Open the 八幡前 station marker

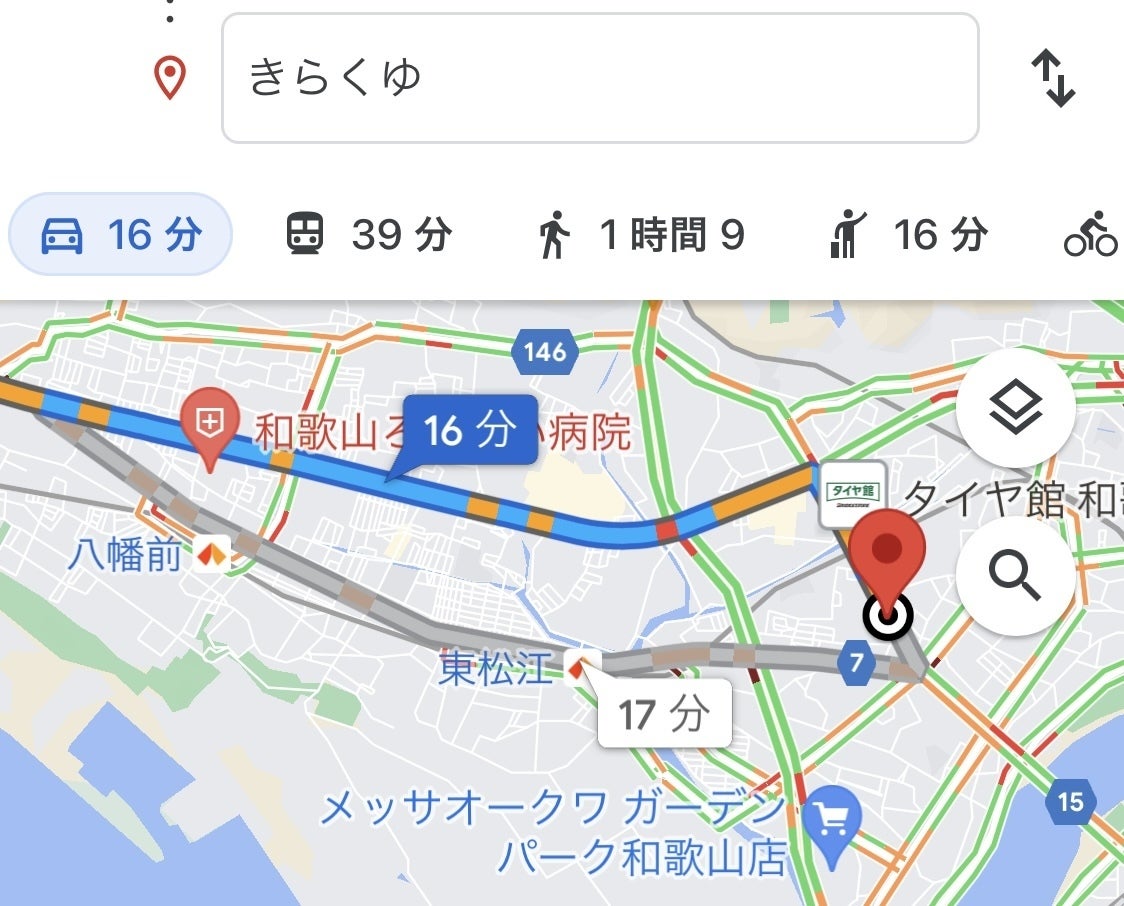point(211,554)
